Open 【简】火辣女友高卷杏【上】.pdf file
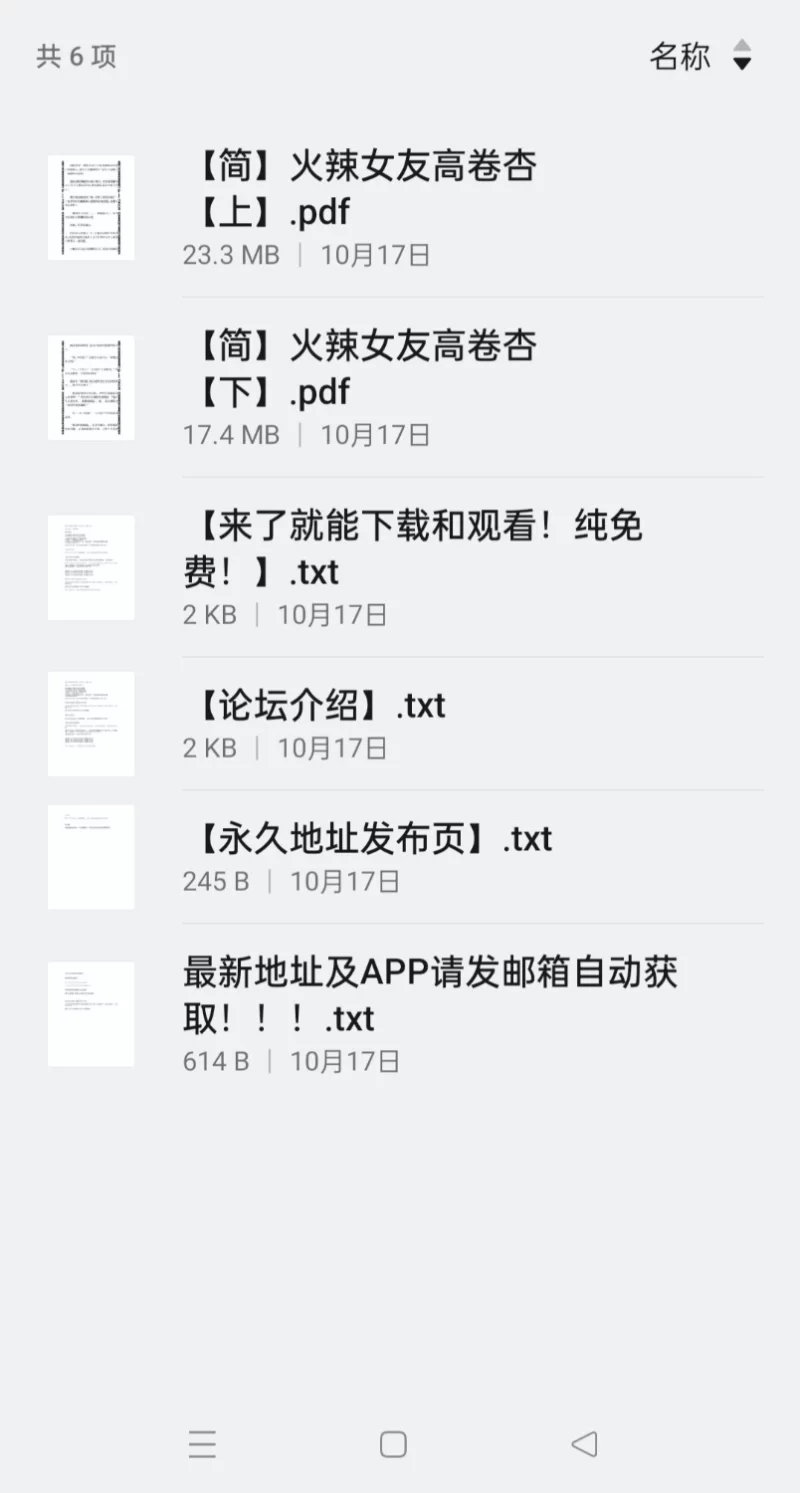Screen dimensions: 800x1493 click(400, 208)
